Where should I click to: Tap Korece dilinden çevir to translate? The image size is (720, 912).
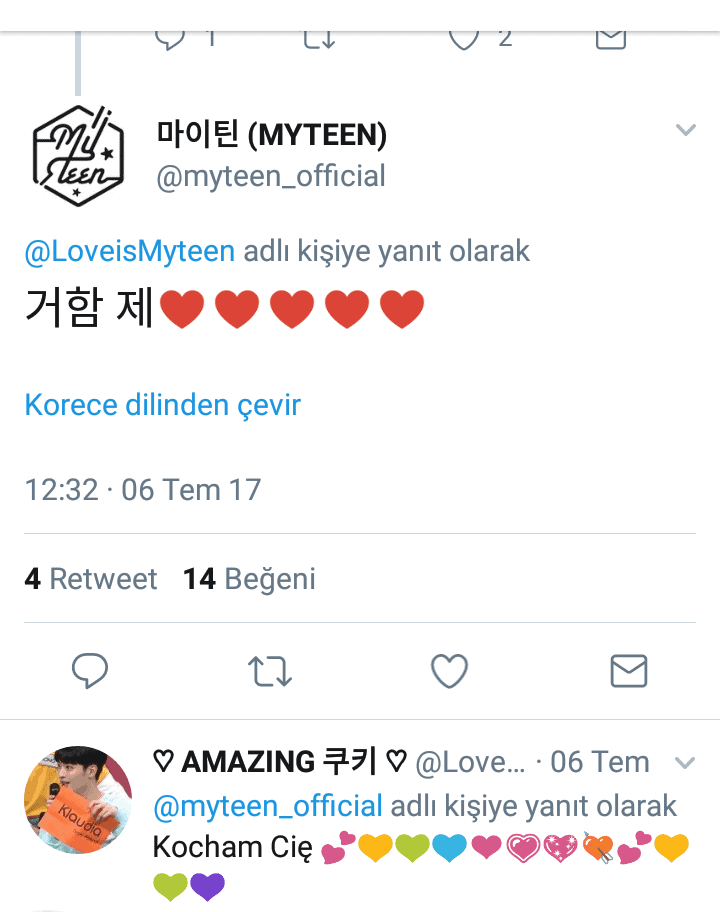coord(162,405)
